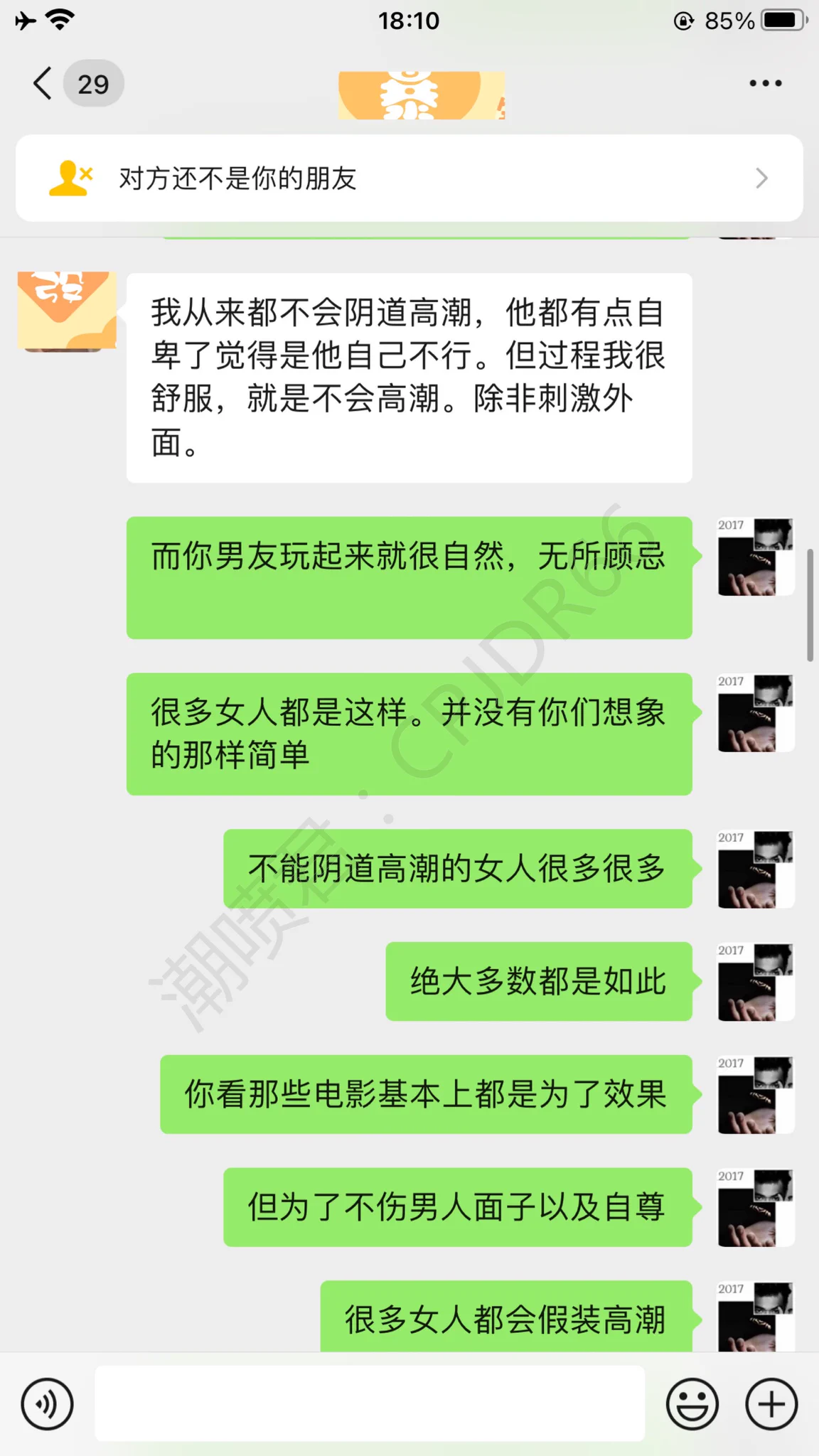This screenshot has width=819, height=1456.
Task: Open the other person's avatar profile
Action: pos(67,311)
